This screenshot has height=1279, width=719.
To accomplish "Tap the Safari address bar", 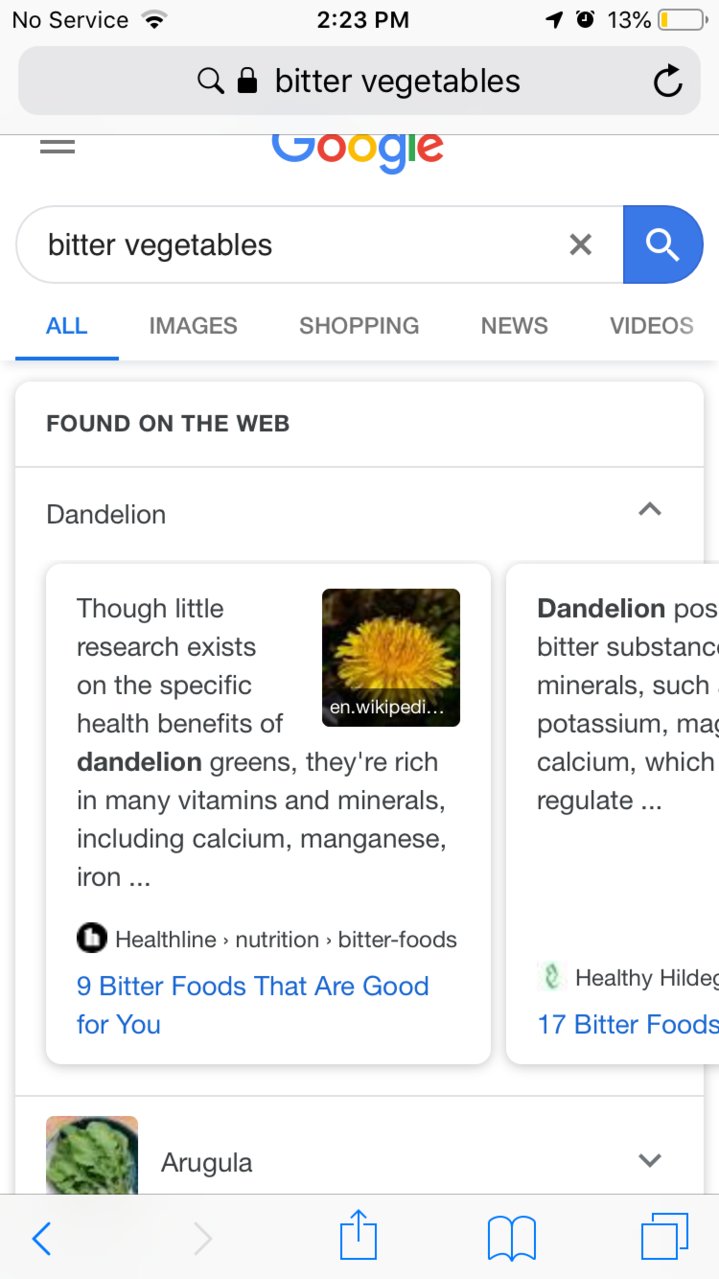I will coord(359,81).
